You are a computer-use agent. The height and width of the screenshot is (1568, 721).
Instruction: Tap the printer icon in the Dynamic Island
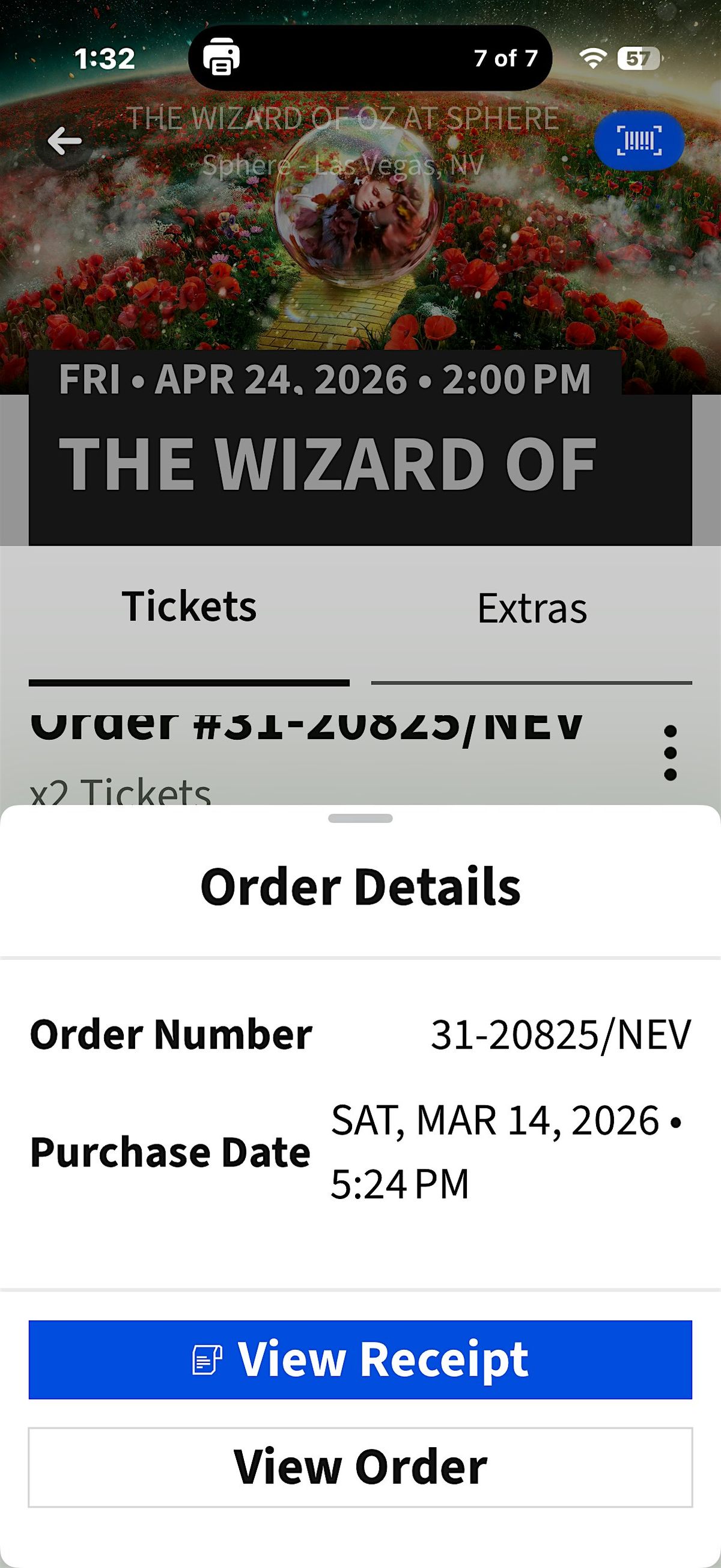click(222, 58)
